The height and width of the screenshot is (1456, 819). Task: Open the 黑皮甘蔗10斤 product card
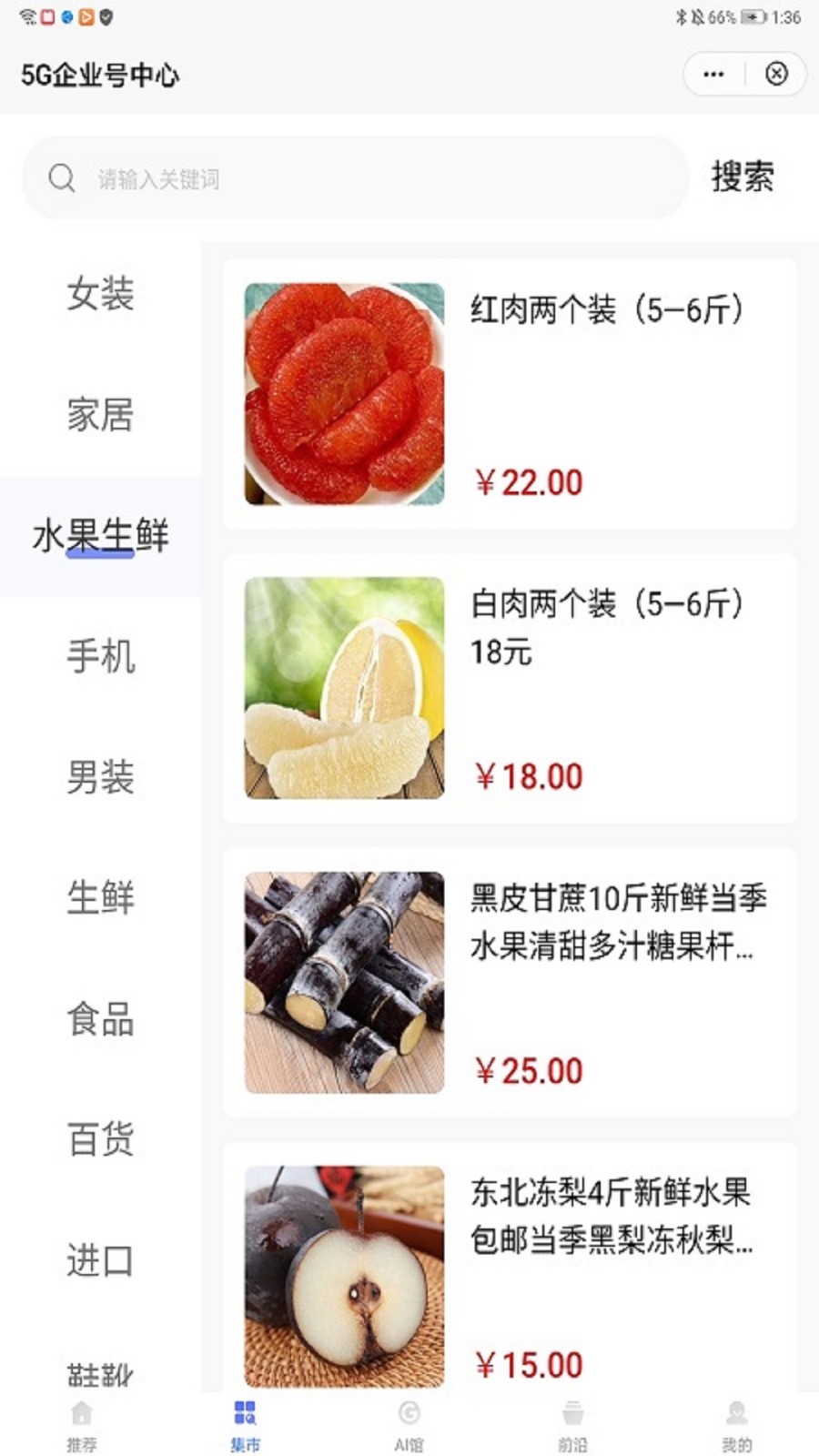(x=510, y=983)
